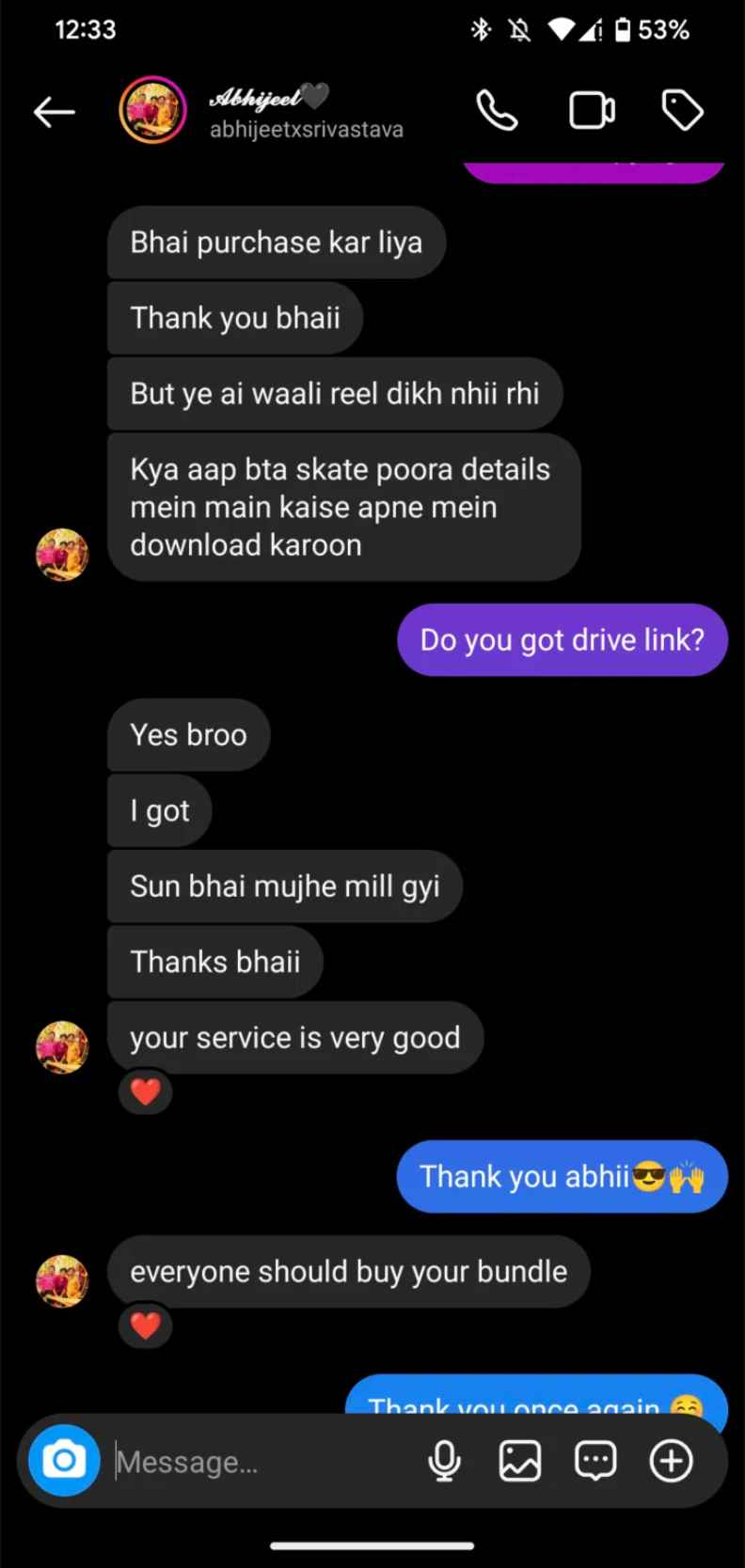Go back to the chat list
Image resolution: width=745 pixels, height=1568 pixels.
pyautogui.click(x=54, y=112)
